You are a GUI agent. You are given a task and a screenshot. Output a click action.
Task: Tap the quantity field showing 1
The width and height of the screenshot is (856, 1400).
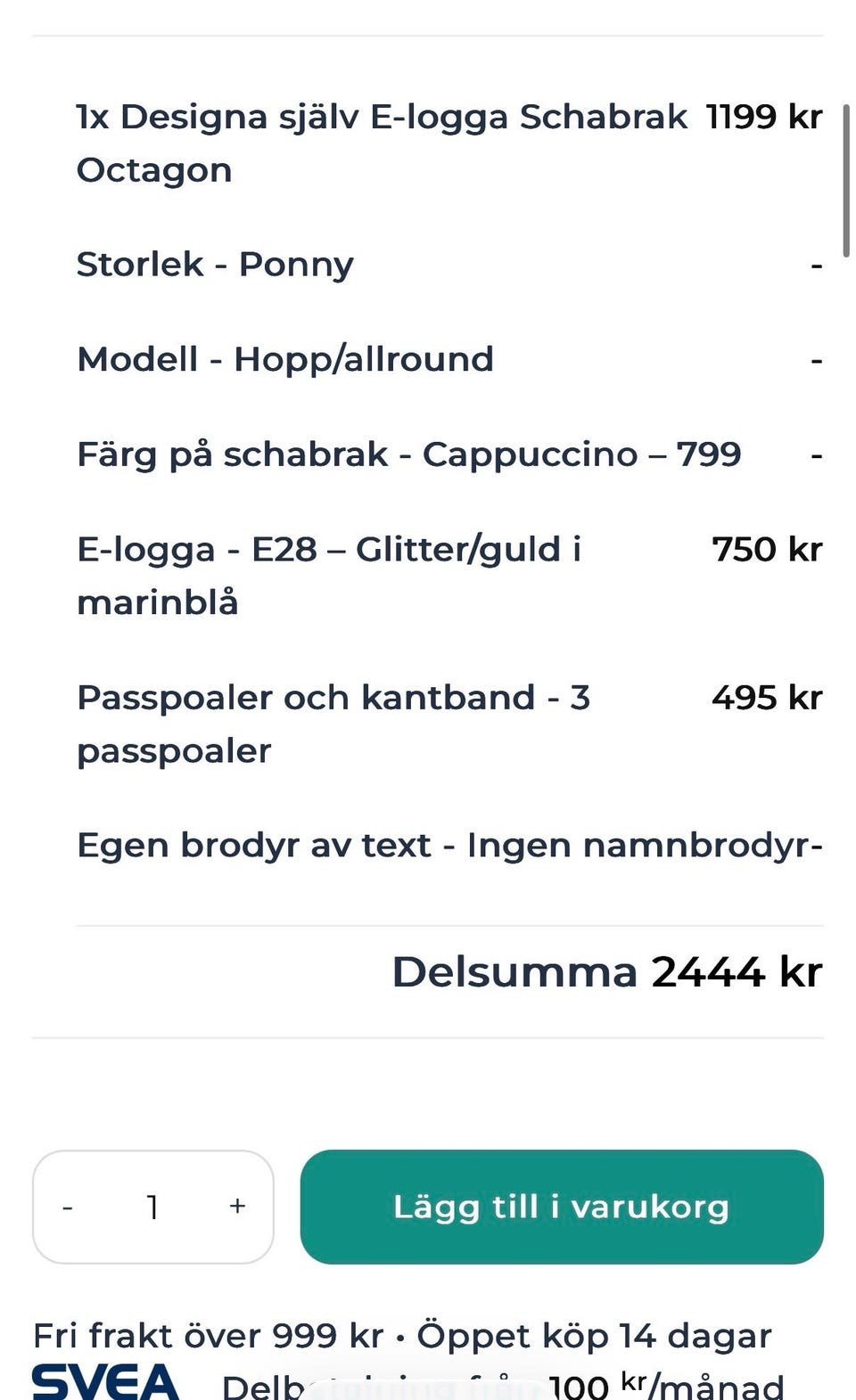coord(152,1207)
